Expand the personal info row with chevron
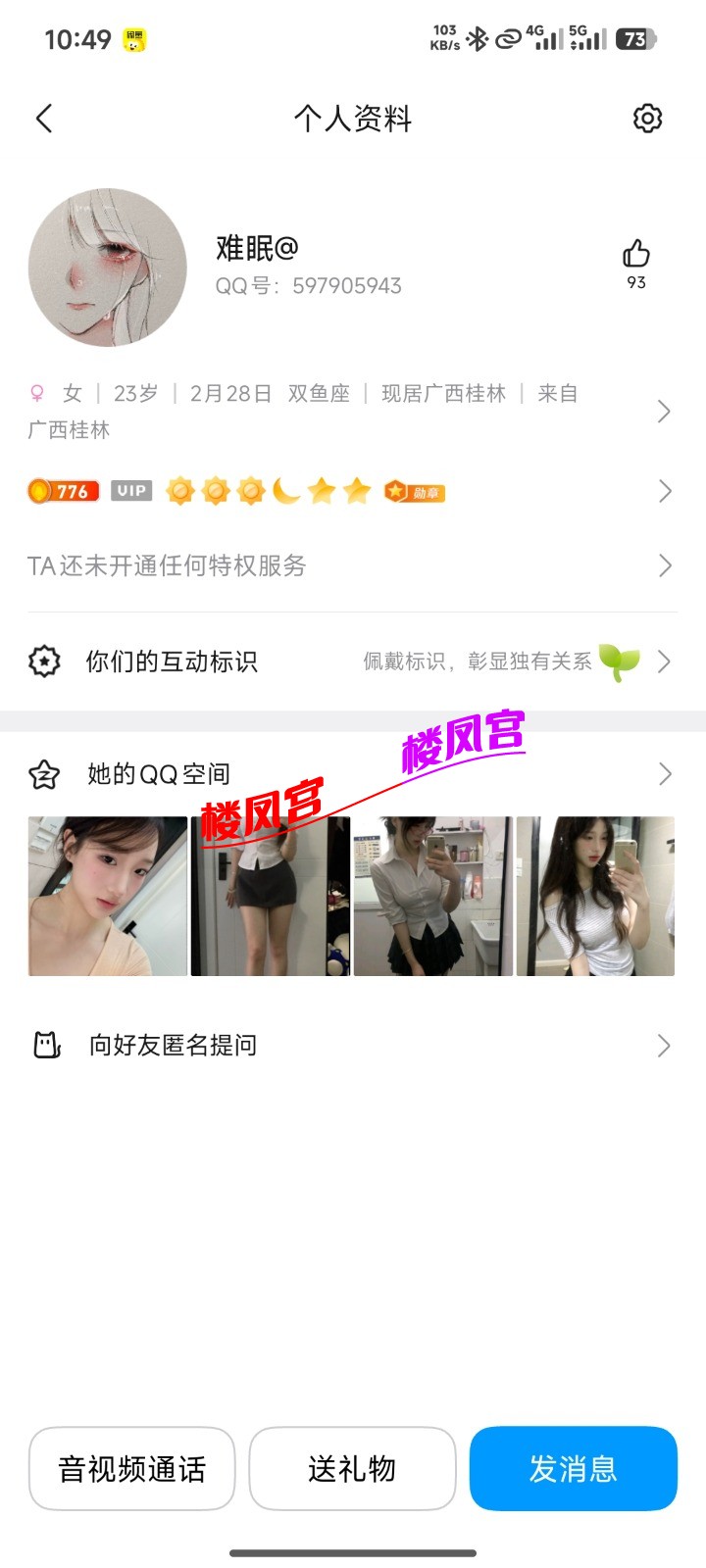The height and width of the screenshot is (1568, 706). 665,412
